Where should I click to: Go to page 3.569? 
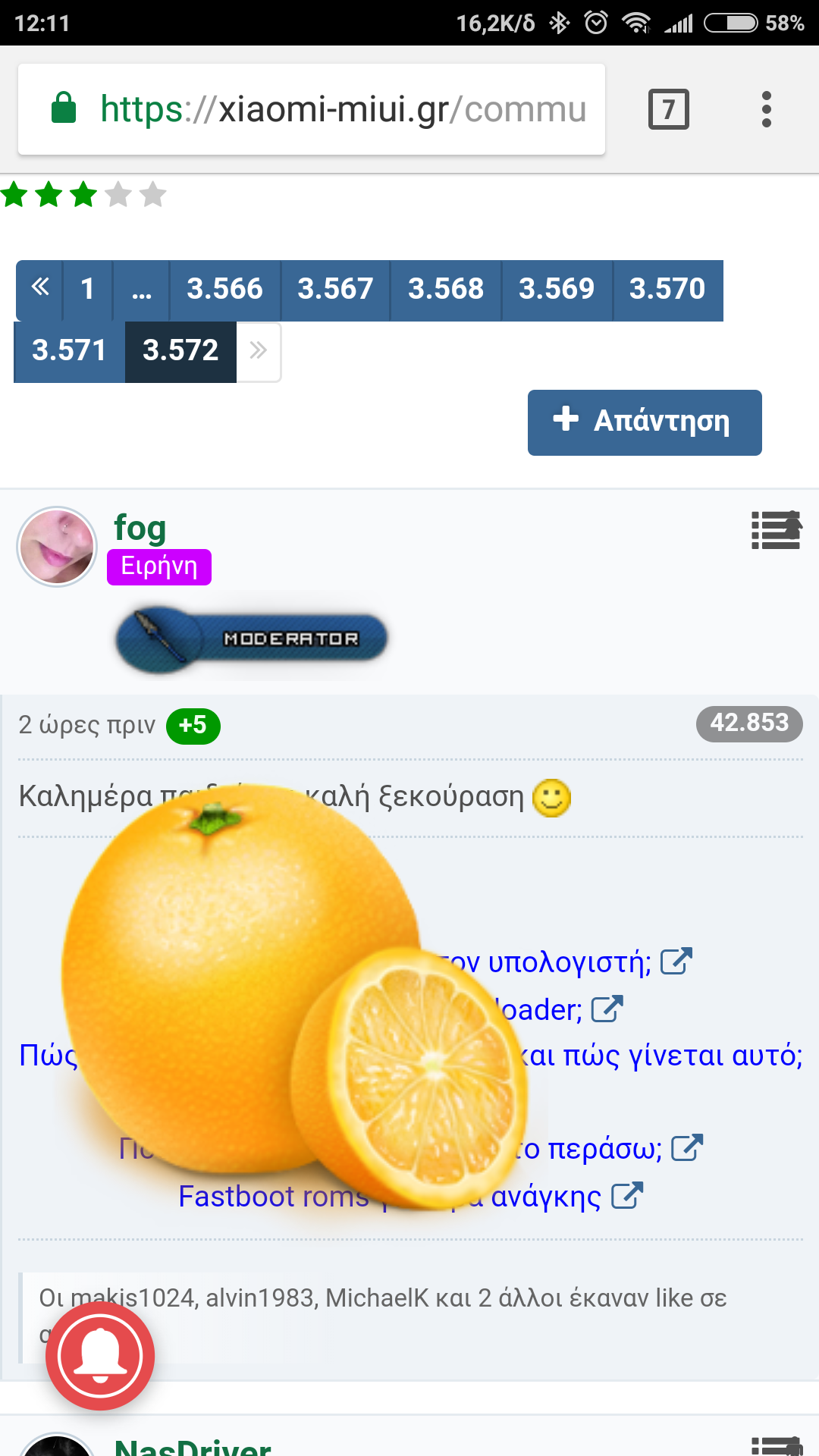click(557, 289)
